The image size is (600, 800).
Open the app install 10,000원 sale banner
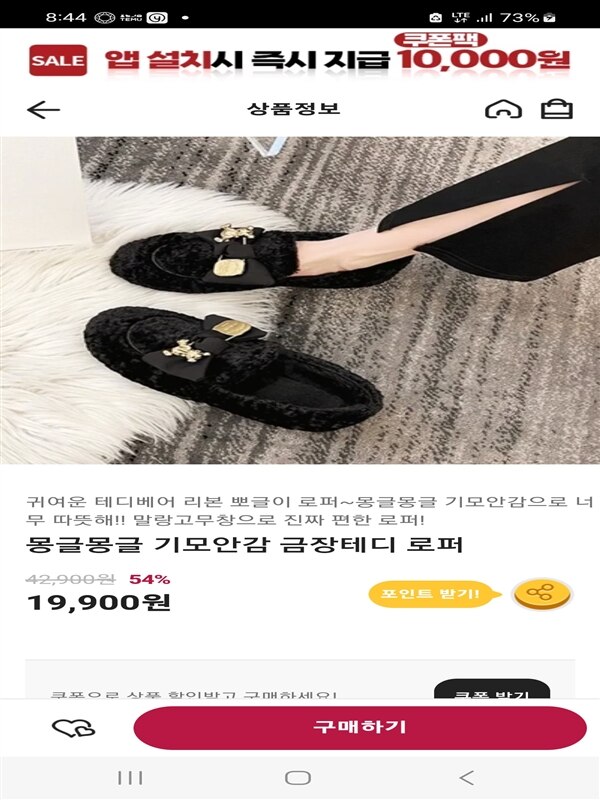(x=300, y=57)
